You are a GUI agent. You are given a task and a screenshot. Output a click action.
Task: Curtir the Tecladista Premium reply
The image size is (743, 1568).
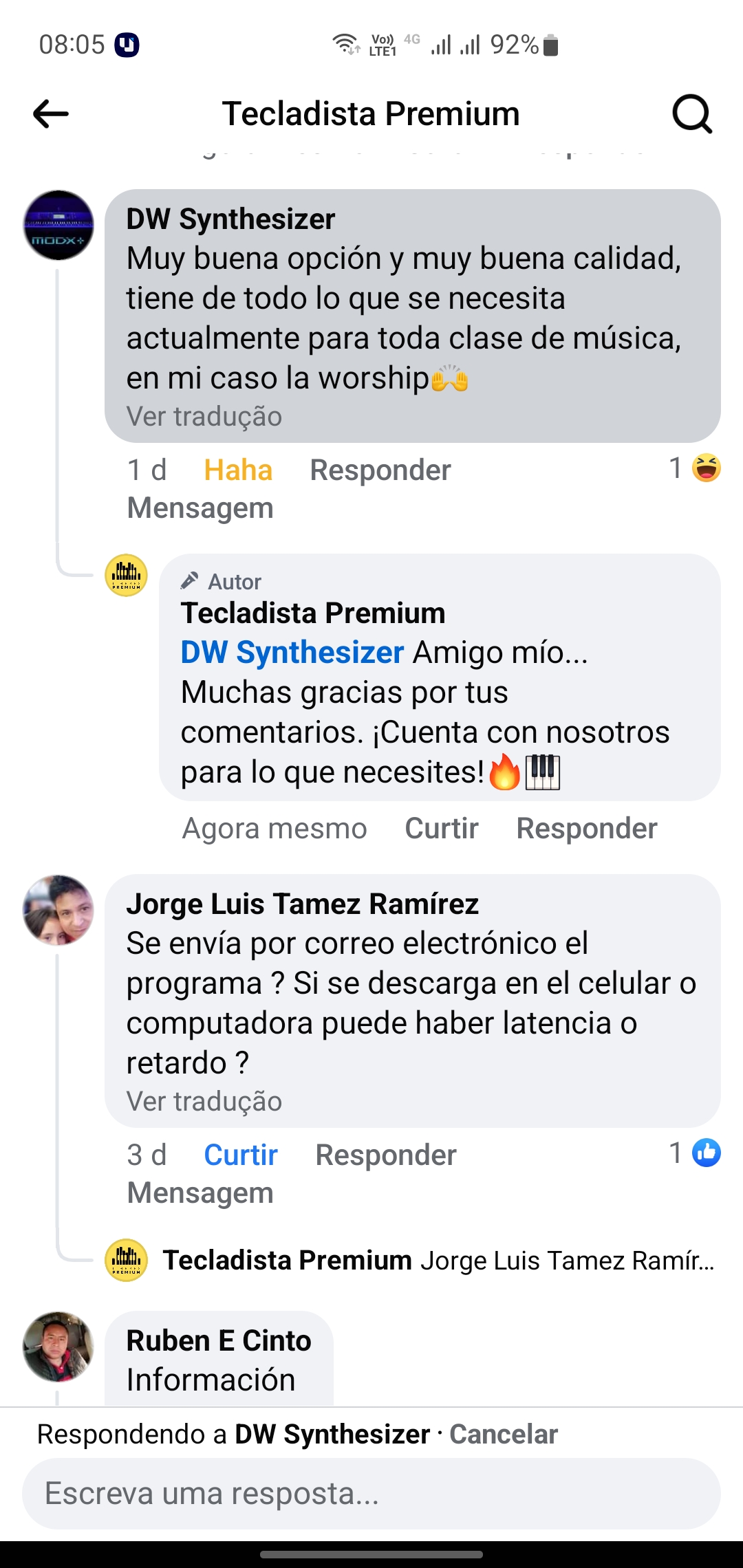pyautogui.click(x=441, y=829)
